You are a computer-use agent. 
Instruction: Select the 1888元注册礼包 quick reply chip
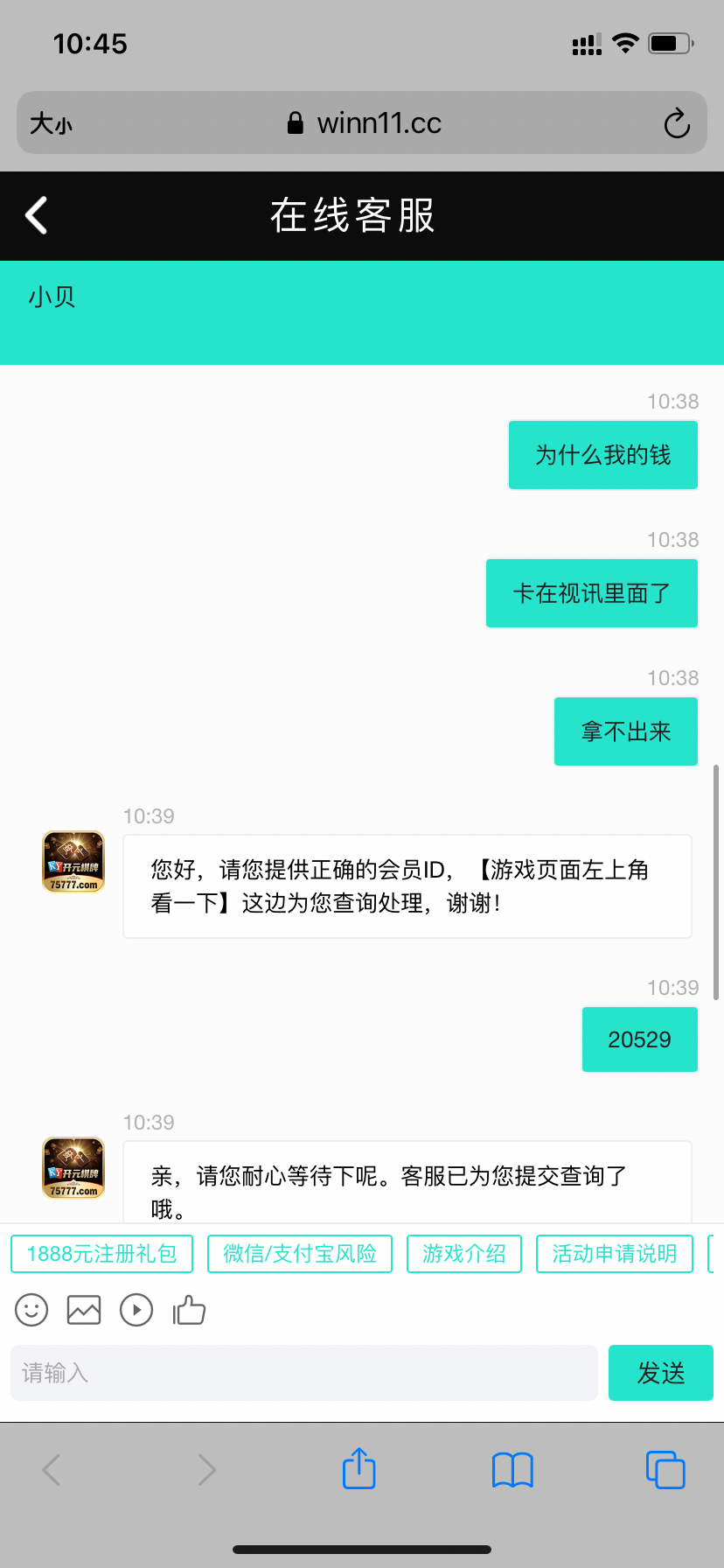[101, 1254]
